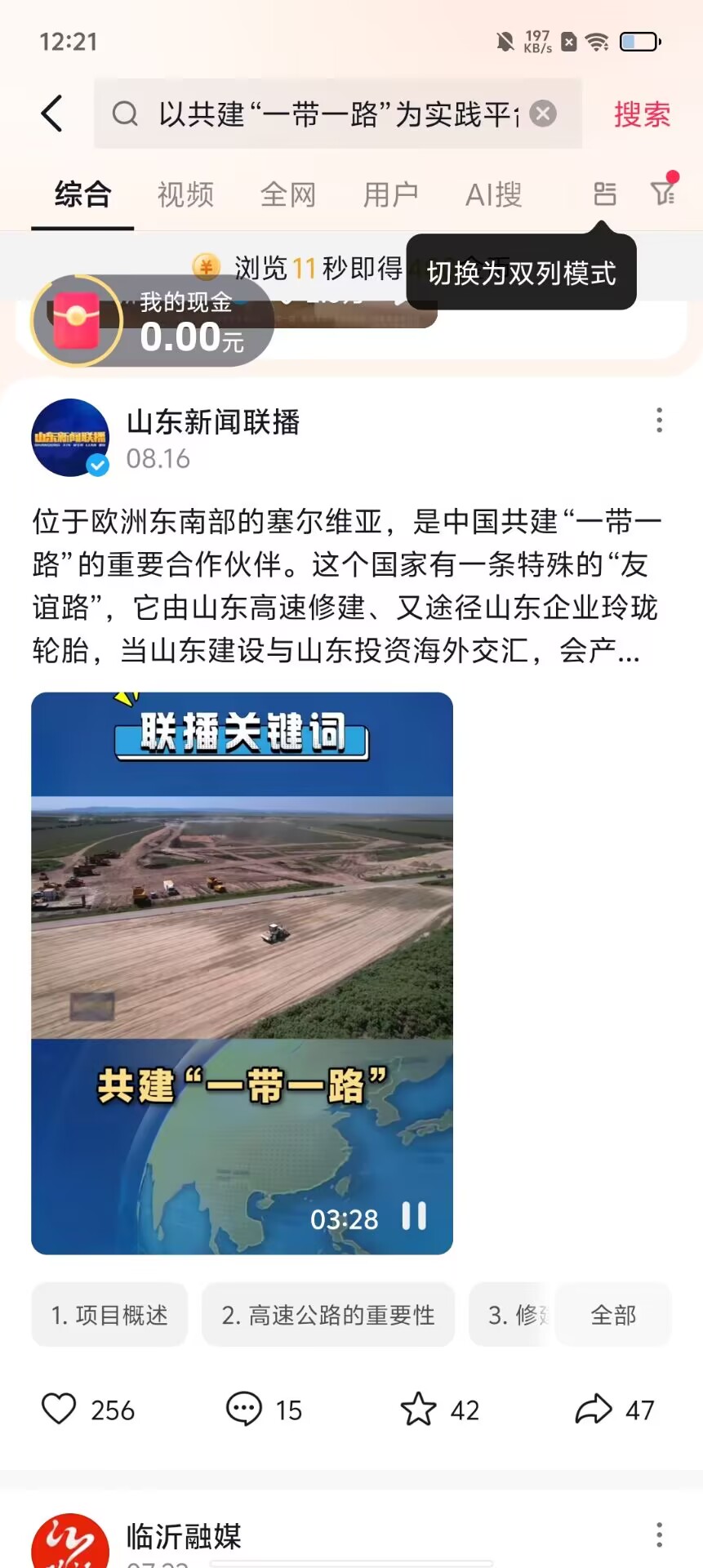
Task: Open overflow menu on 山东新闻联播 post
Action: point(659,421)
